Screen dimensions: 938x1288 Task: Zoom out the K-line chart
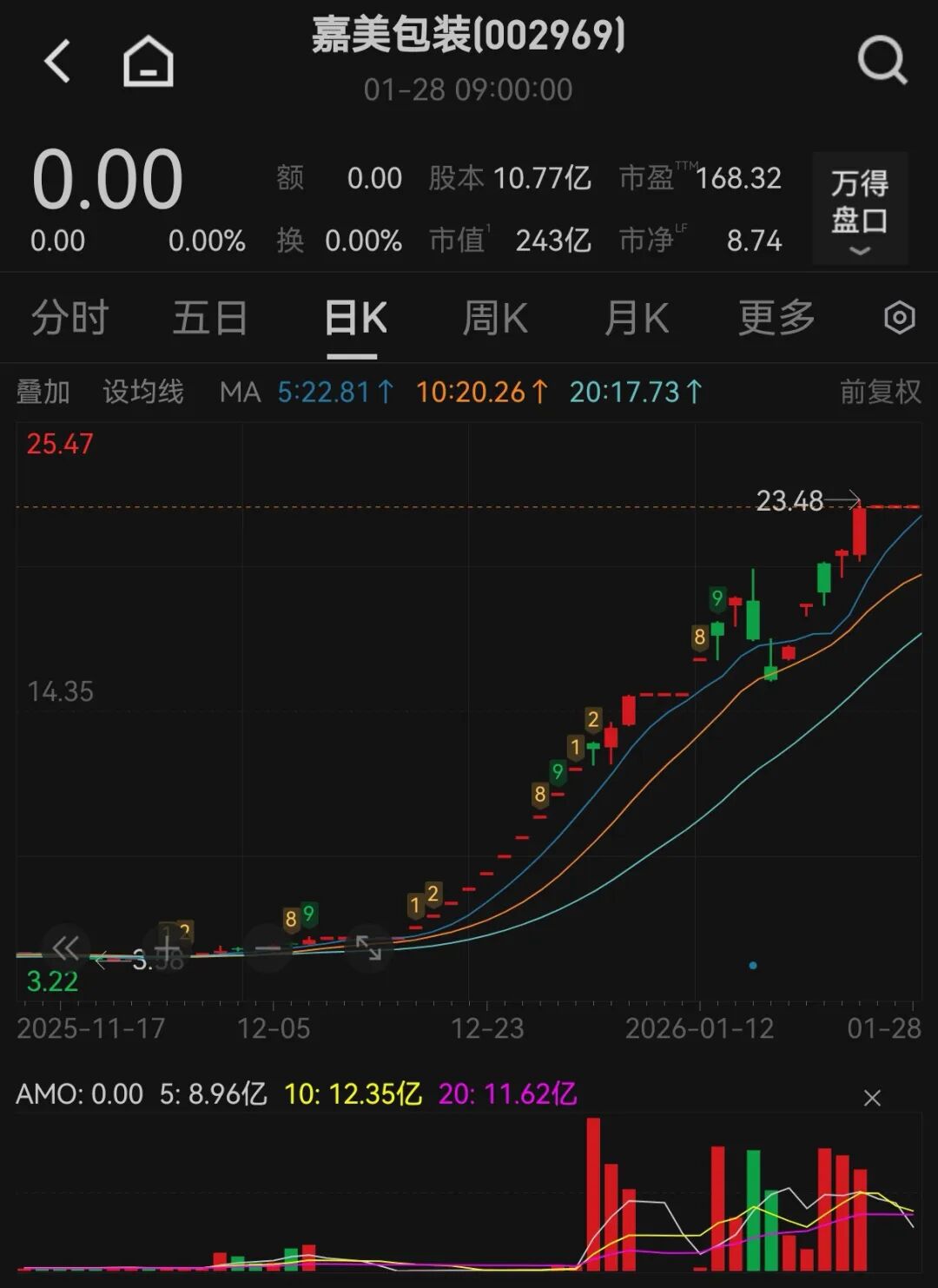[268, 948]
